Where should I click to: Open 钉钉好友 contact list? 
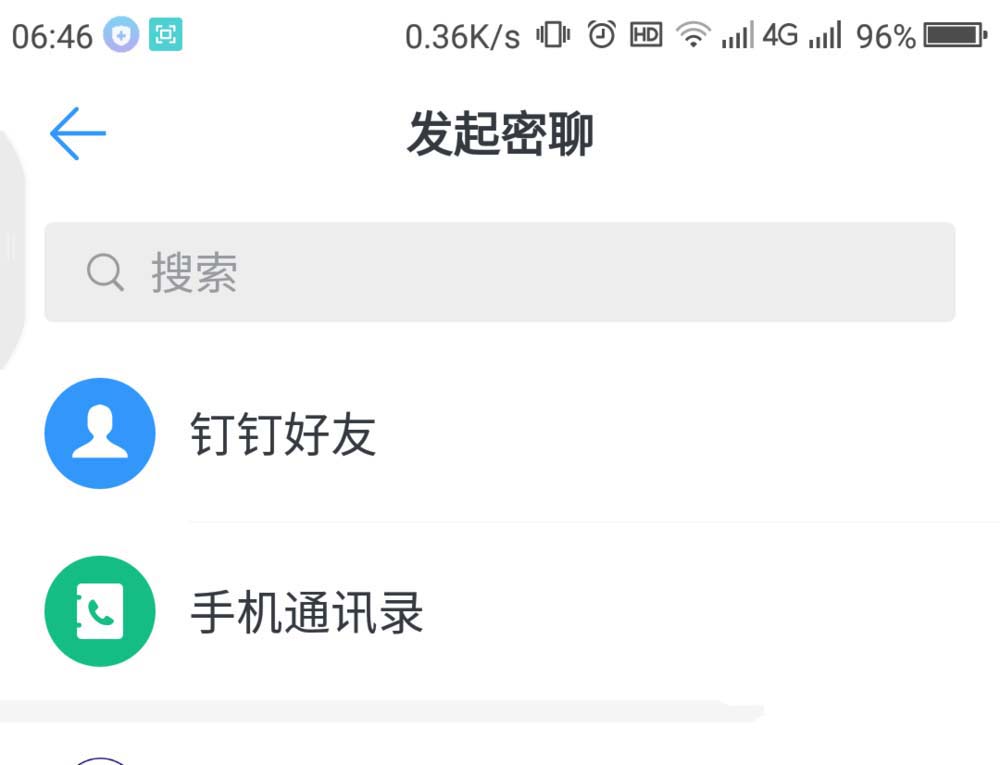pos(283,435)
